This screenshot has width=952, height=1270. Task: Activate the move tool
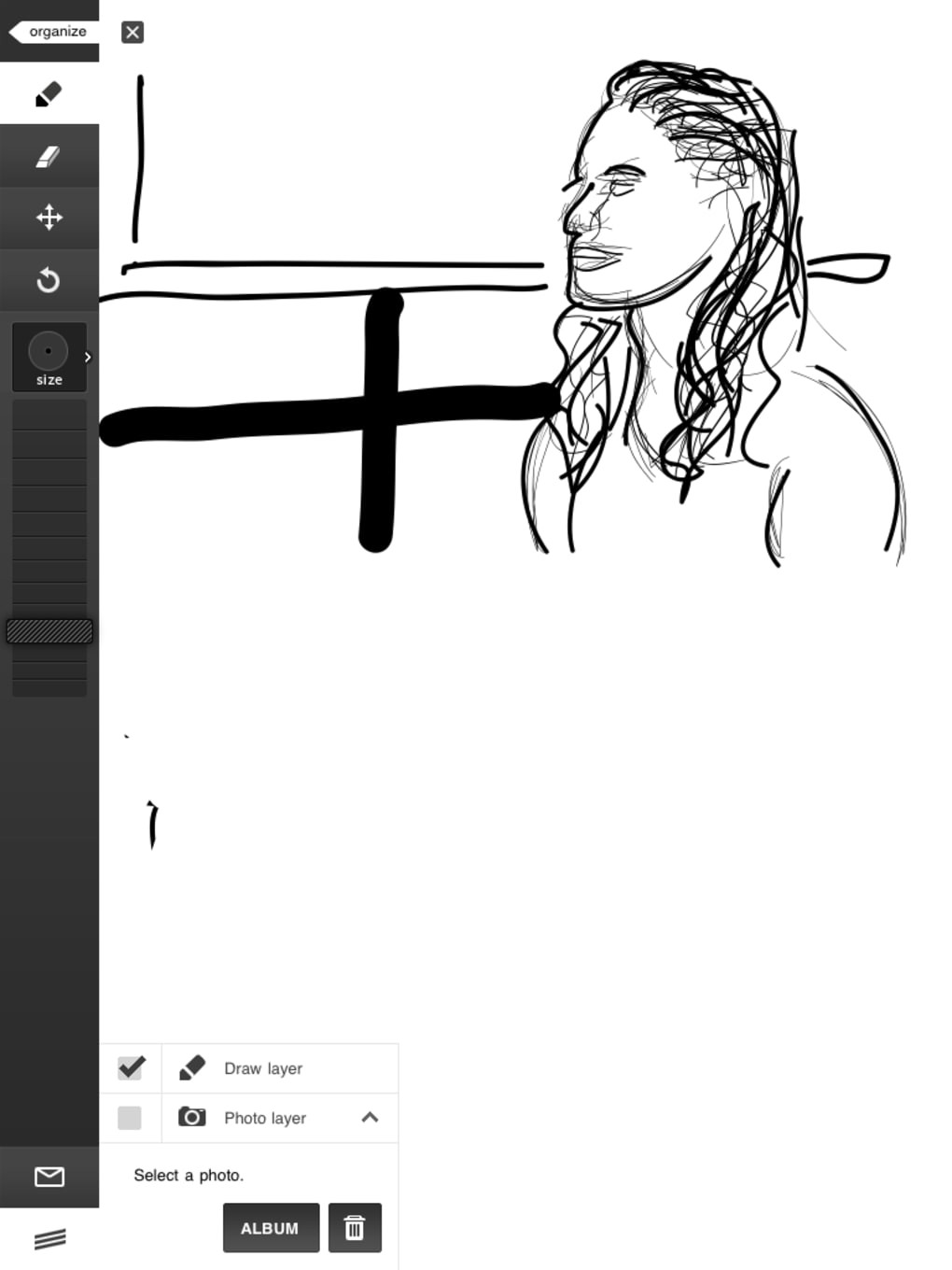49,218
